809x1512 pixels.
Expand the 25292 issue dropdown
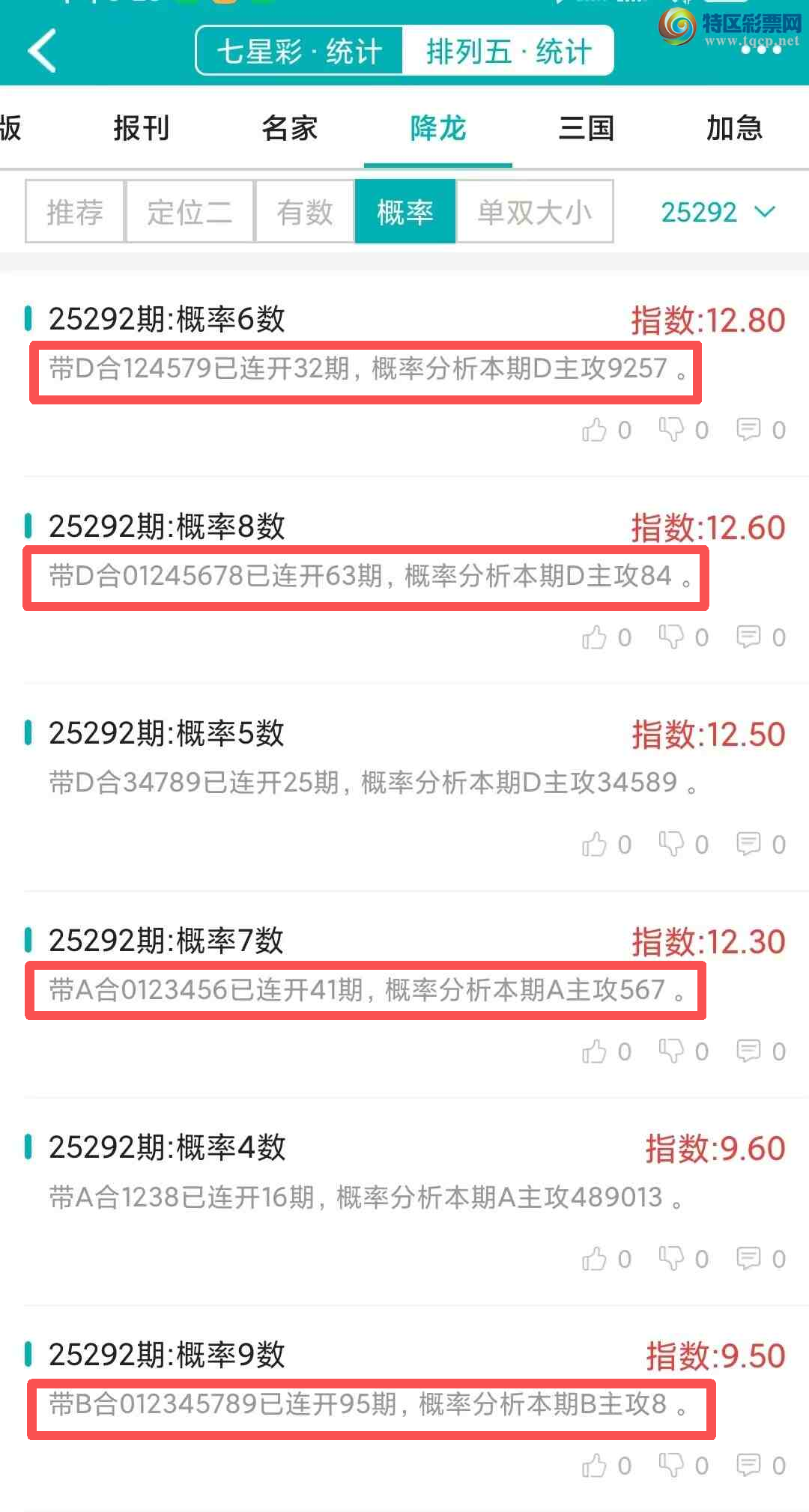pyautogui.click(x=717, y=212)
